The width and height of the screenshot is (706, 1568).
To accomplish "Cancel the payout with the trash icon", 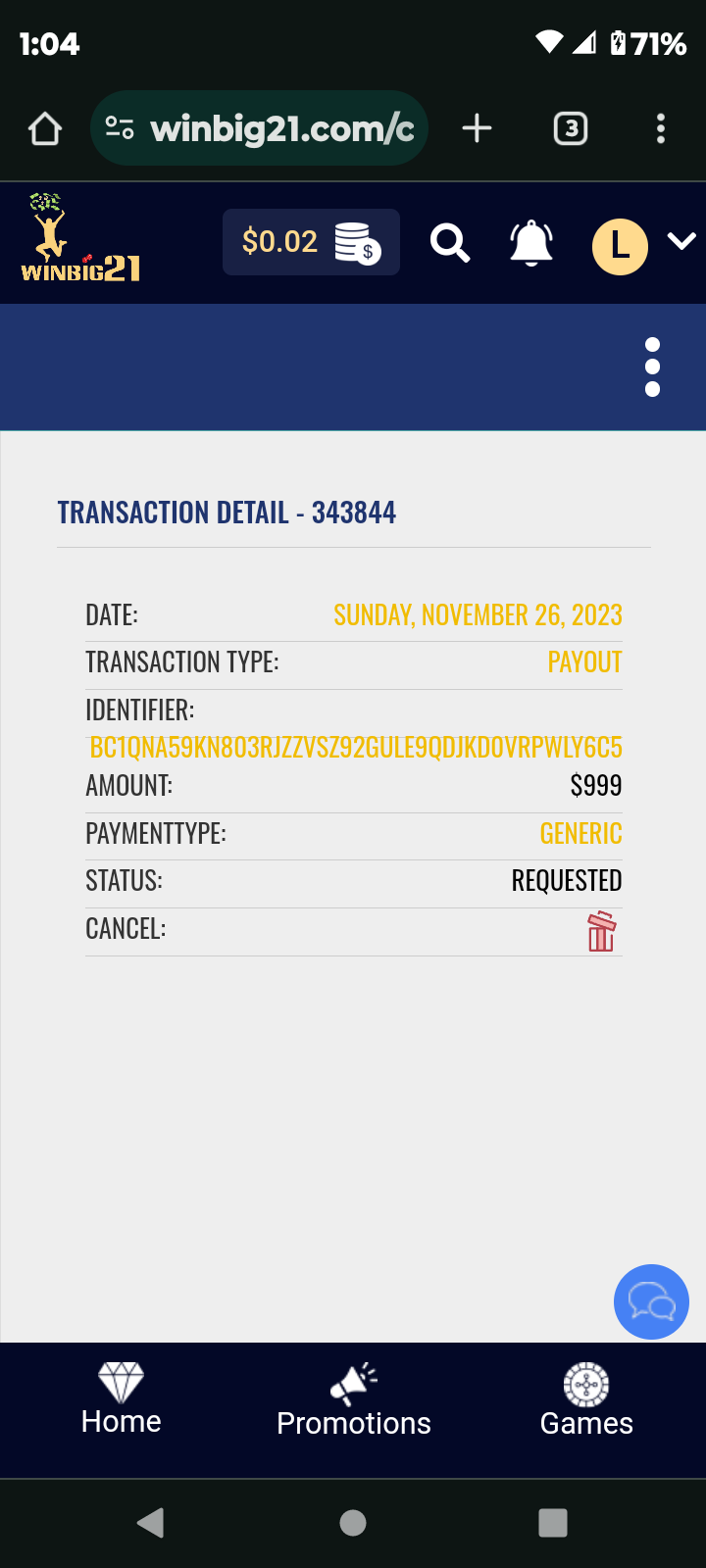I will [601, 931].
